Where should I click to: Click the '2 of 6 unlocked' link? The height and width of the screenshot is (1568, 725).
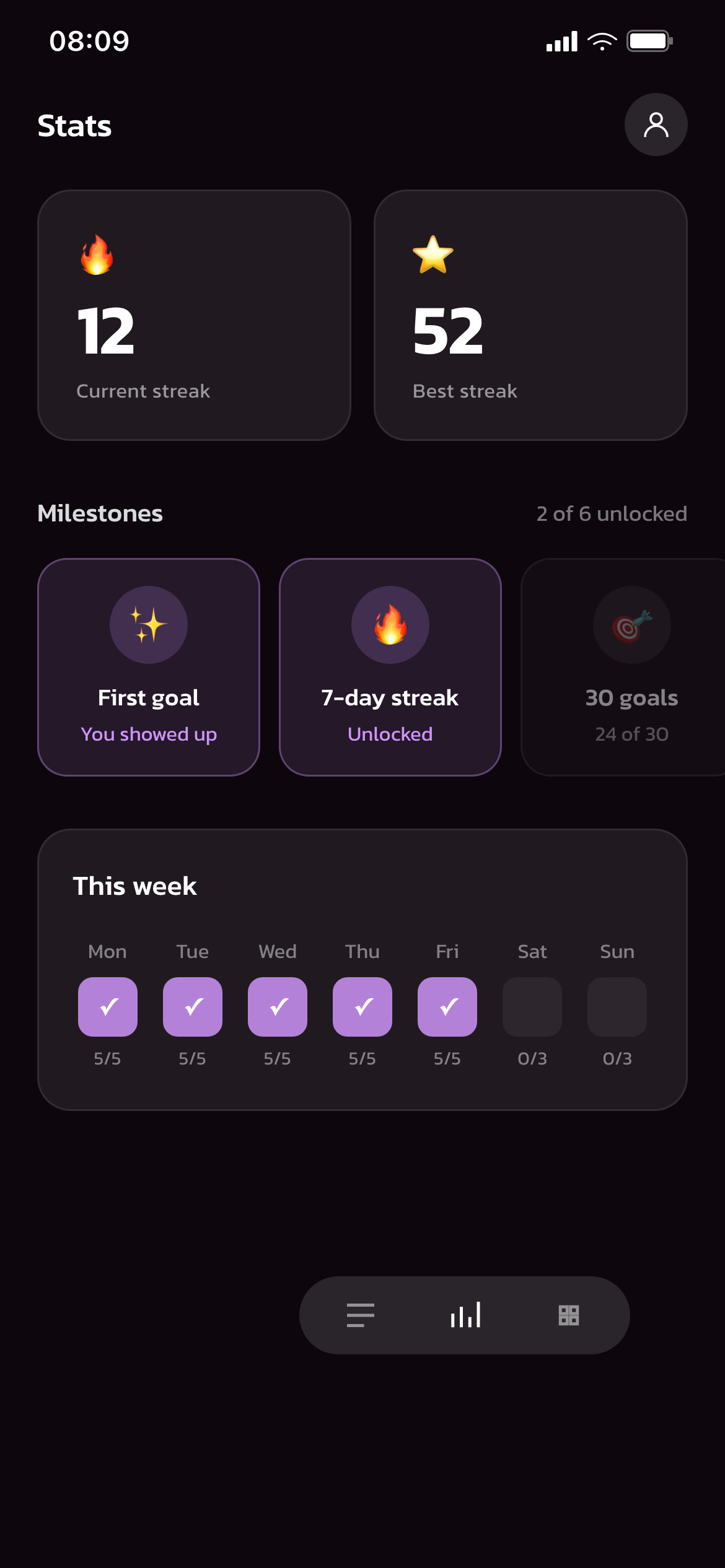[611, 513]
